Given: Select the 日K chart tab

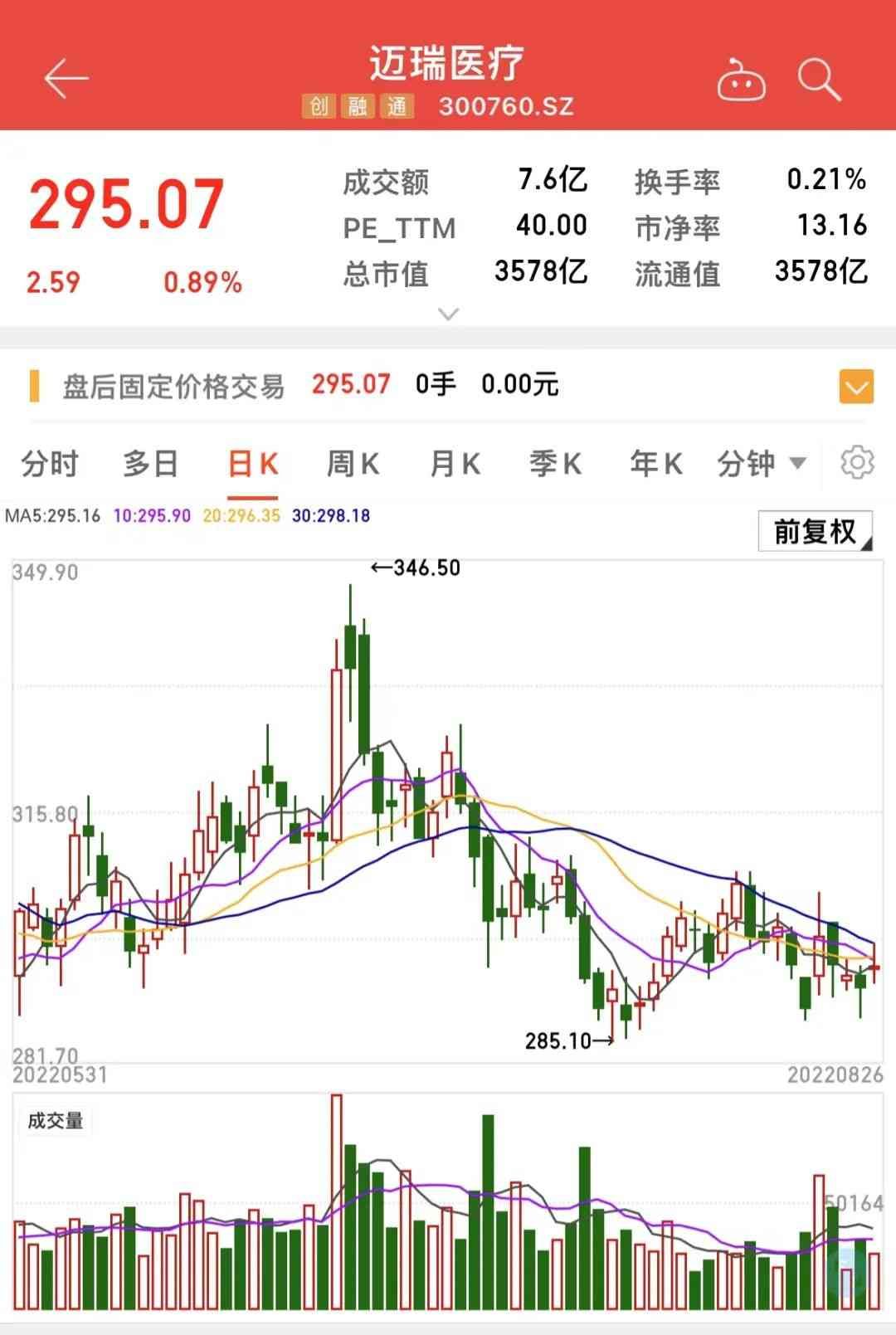Looking at the screenshot, I should [253, 464].
